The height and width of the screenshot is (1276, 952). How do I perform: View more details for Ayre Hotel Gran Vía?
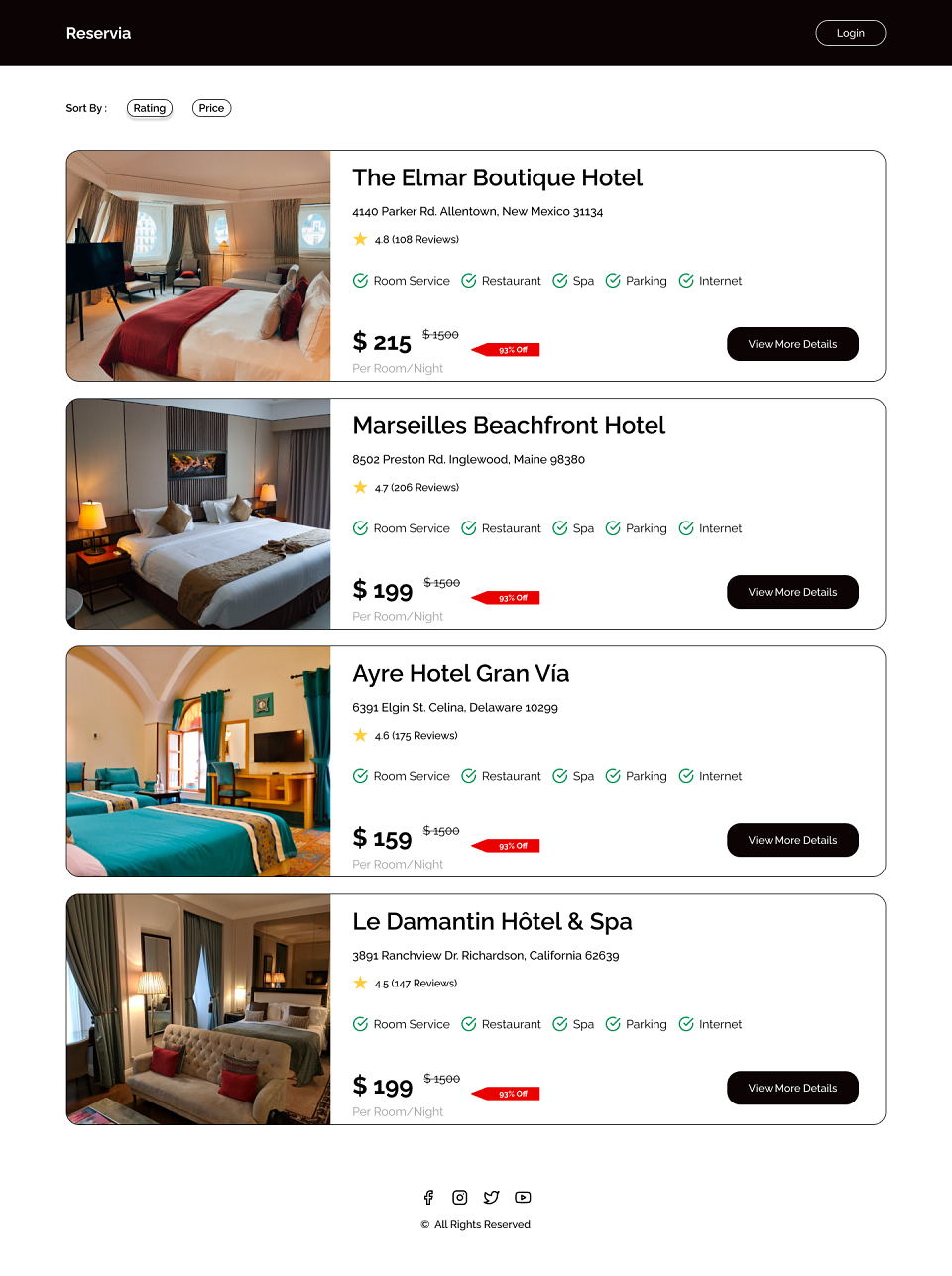pos(792,840)
